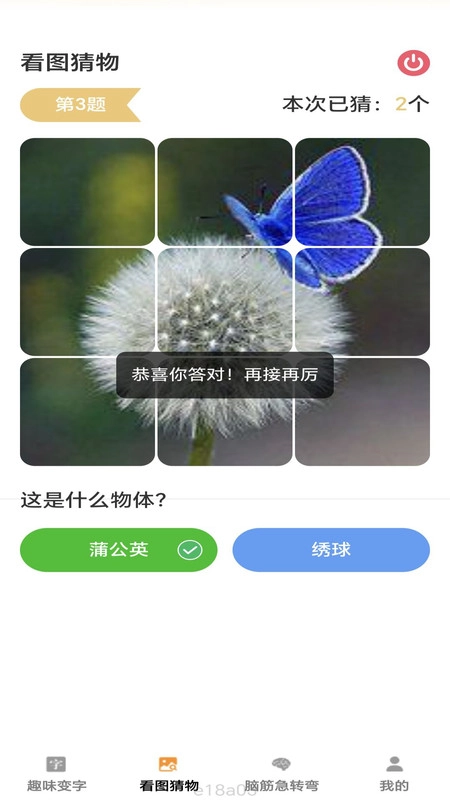Open the 脑筋急转弯 tab
Image resolution: width=450 pixels, height=800 pixels.
pyautogui.click(x=281, y=774)
